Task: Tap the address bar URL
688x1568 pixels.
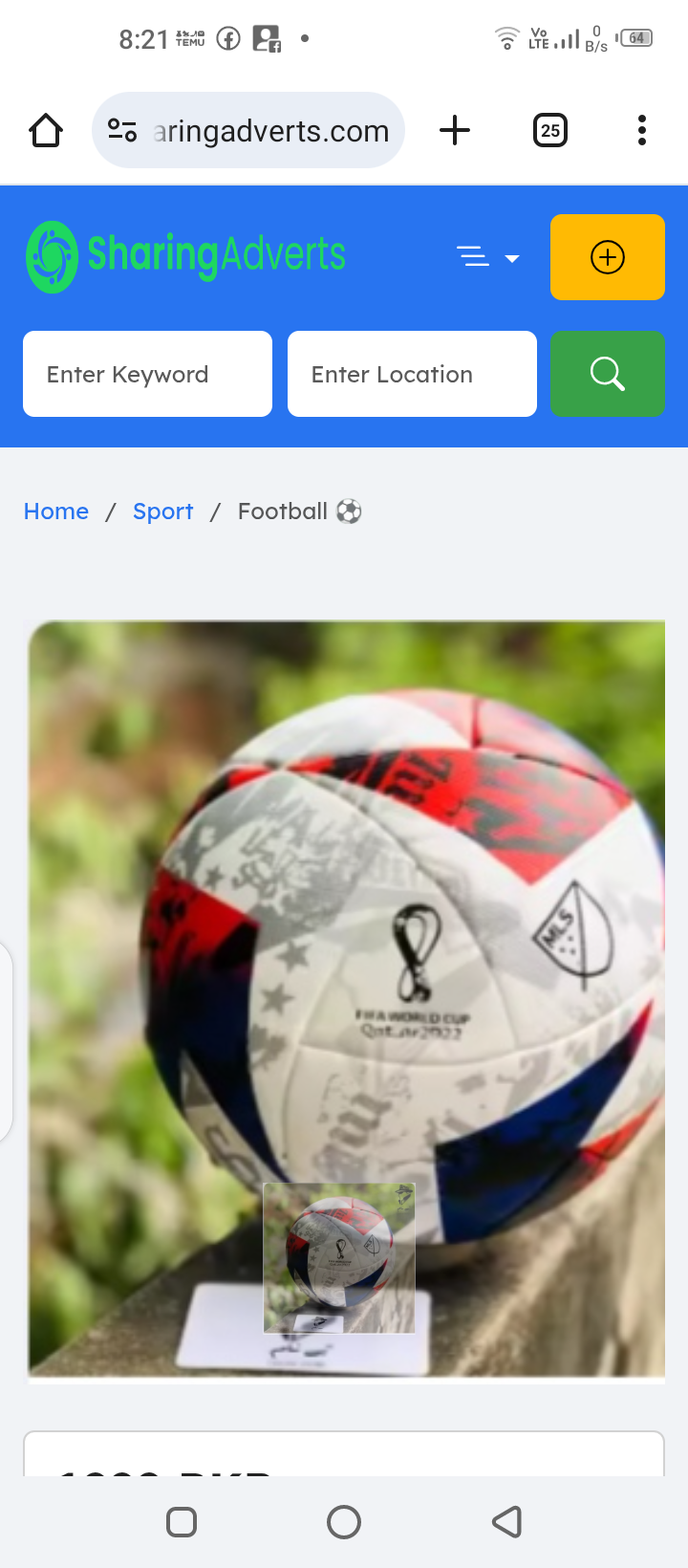Action: pos(269,131)
